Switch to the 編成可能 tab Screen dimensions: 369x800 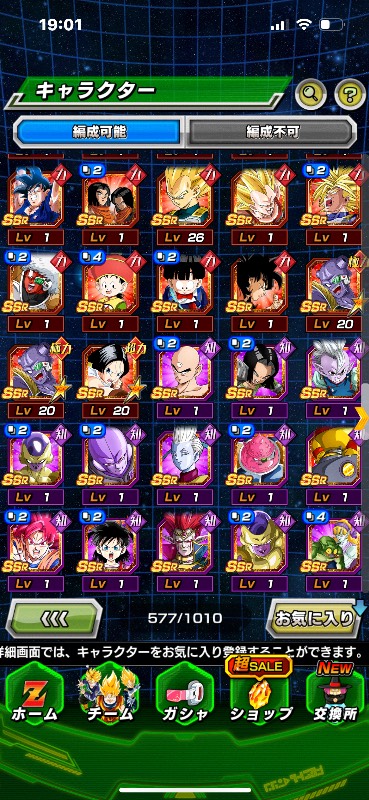99,132
